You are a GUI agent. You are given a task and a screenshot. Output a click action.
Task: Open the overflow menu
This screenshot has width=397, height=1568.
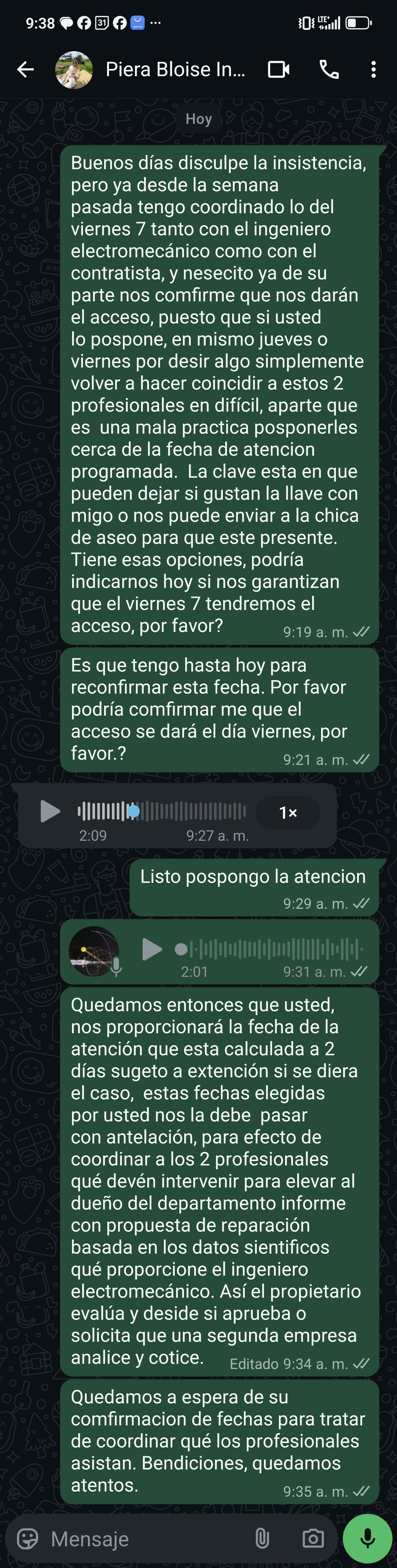pyautogui.click(x=373, y=69)
